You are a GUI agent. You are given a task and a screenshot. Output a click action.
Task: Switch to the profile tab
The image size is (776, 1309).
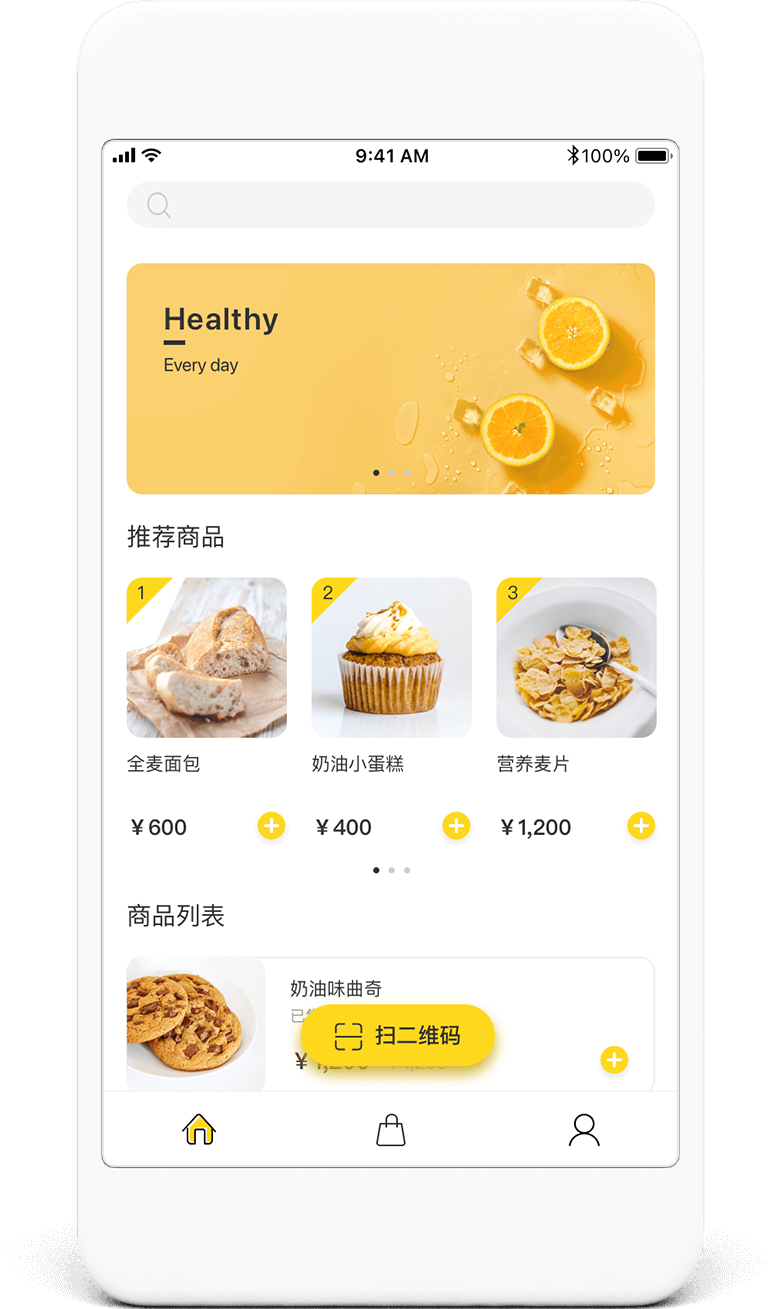584,1130
